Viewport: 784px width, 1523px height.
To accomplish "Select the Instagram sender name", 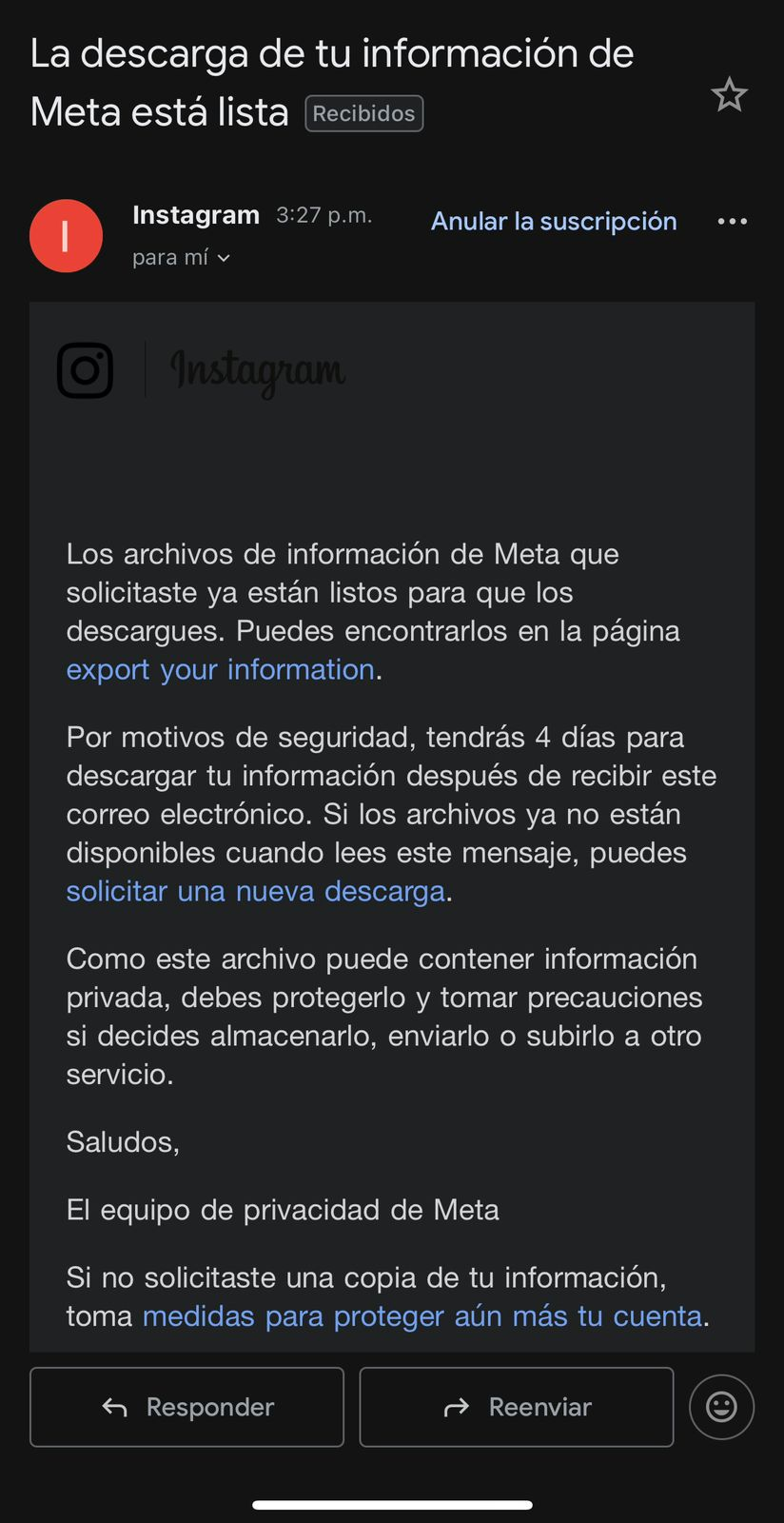I will click(195, 215).
